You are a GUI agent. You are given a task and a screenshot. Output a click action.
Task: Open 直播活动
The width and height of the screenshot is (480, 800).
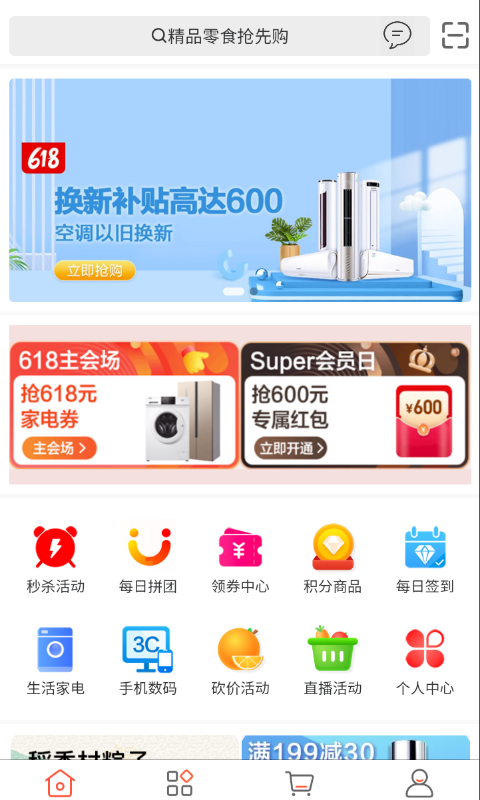click(333, 661)
